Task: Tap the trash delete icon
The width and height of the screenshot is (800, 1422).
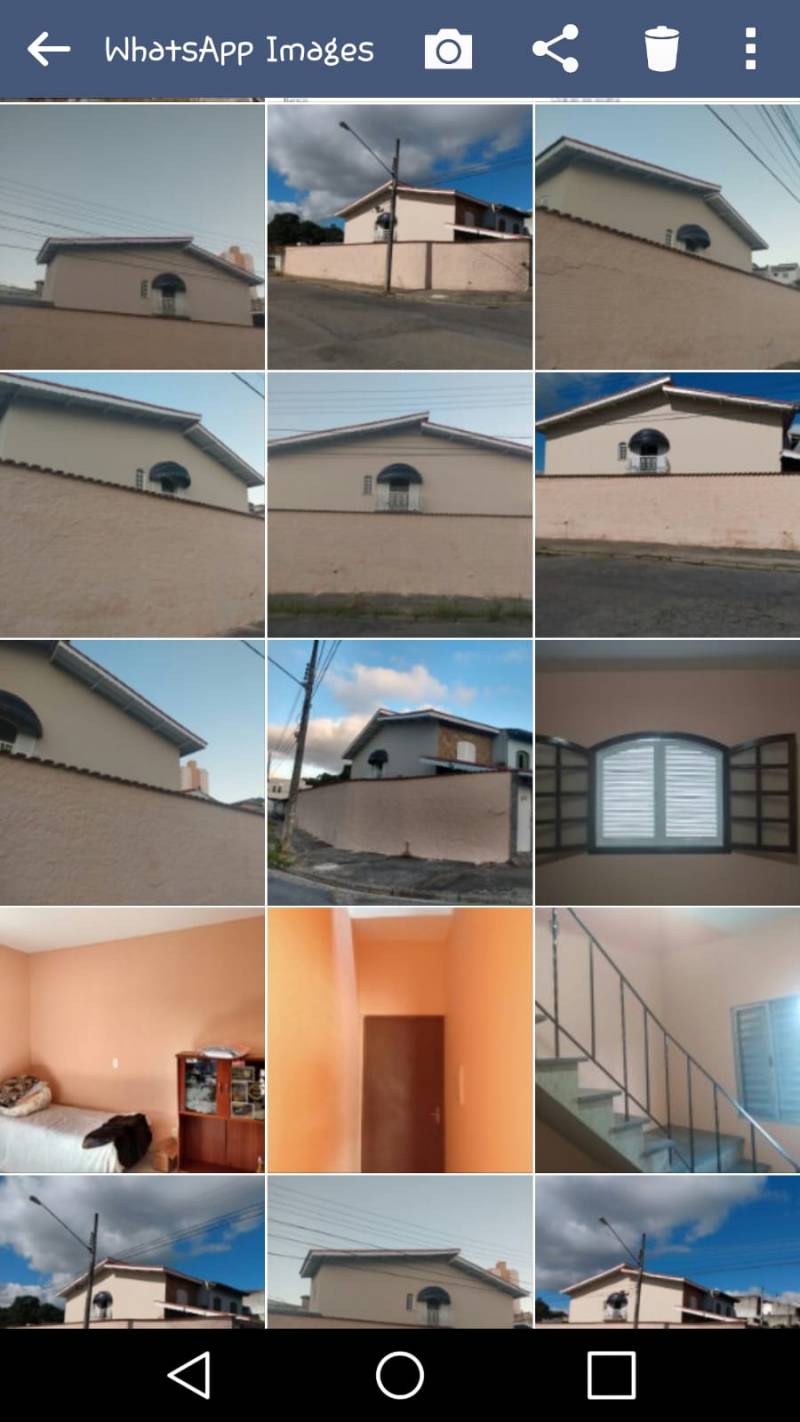Action: 661,49
